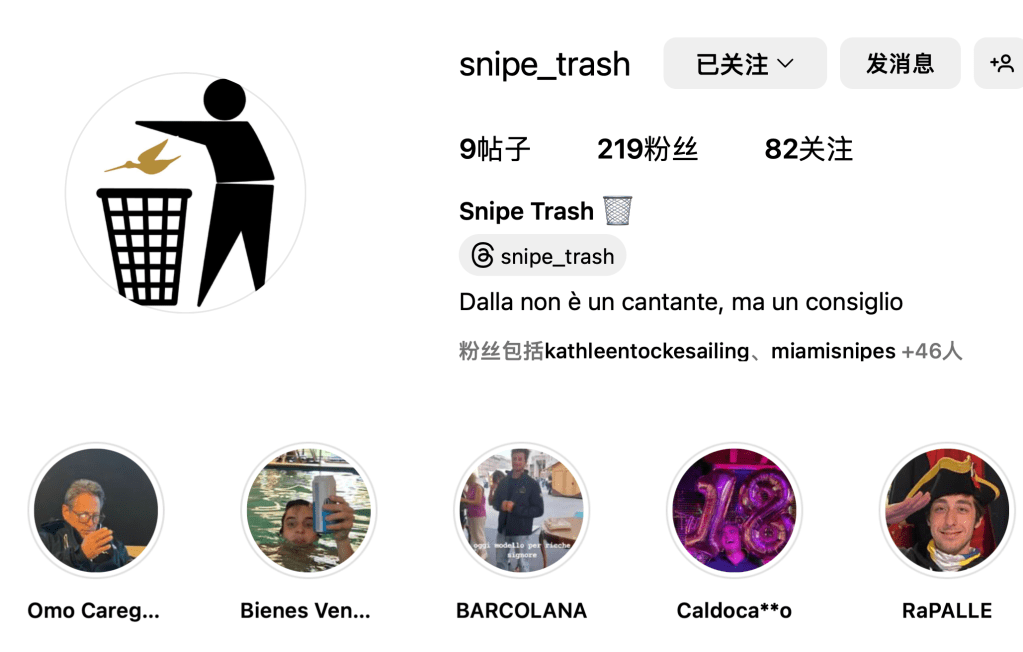This screenshot has width=1023, height=652.
Task: Open the Bienes Ven... story highlight
Action: pos(308,511)
